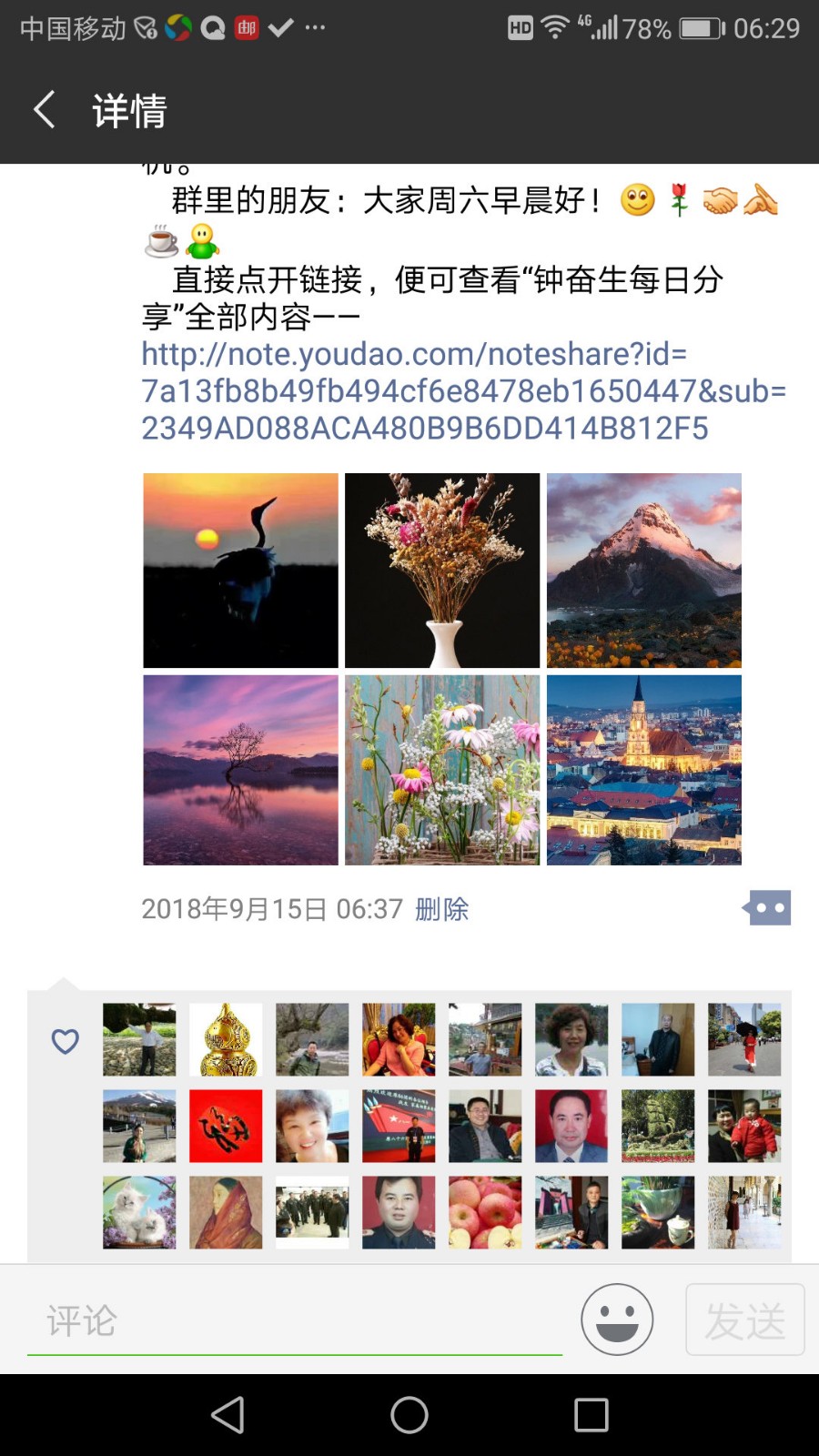
Task: Send the comment with 发送
Action: 744,1319
